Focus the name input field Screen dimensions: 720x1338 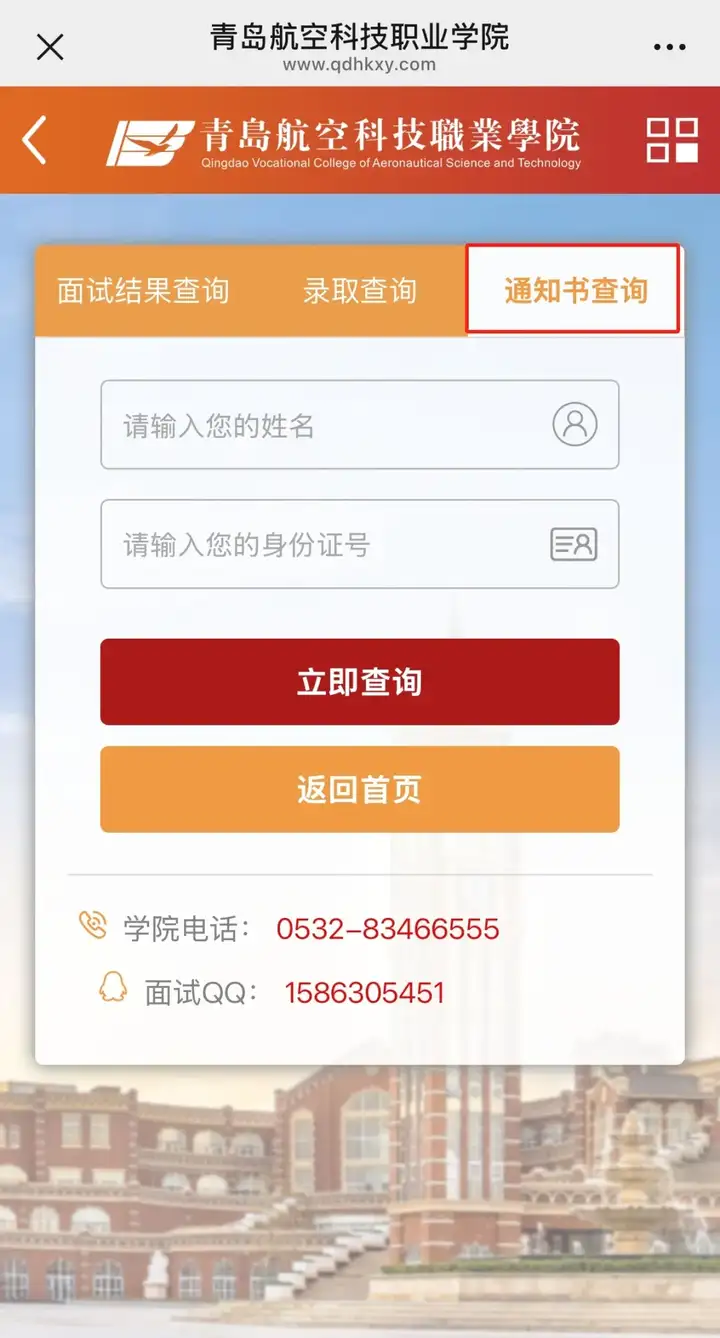tap(330, 425)
